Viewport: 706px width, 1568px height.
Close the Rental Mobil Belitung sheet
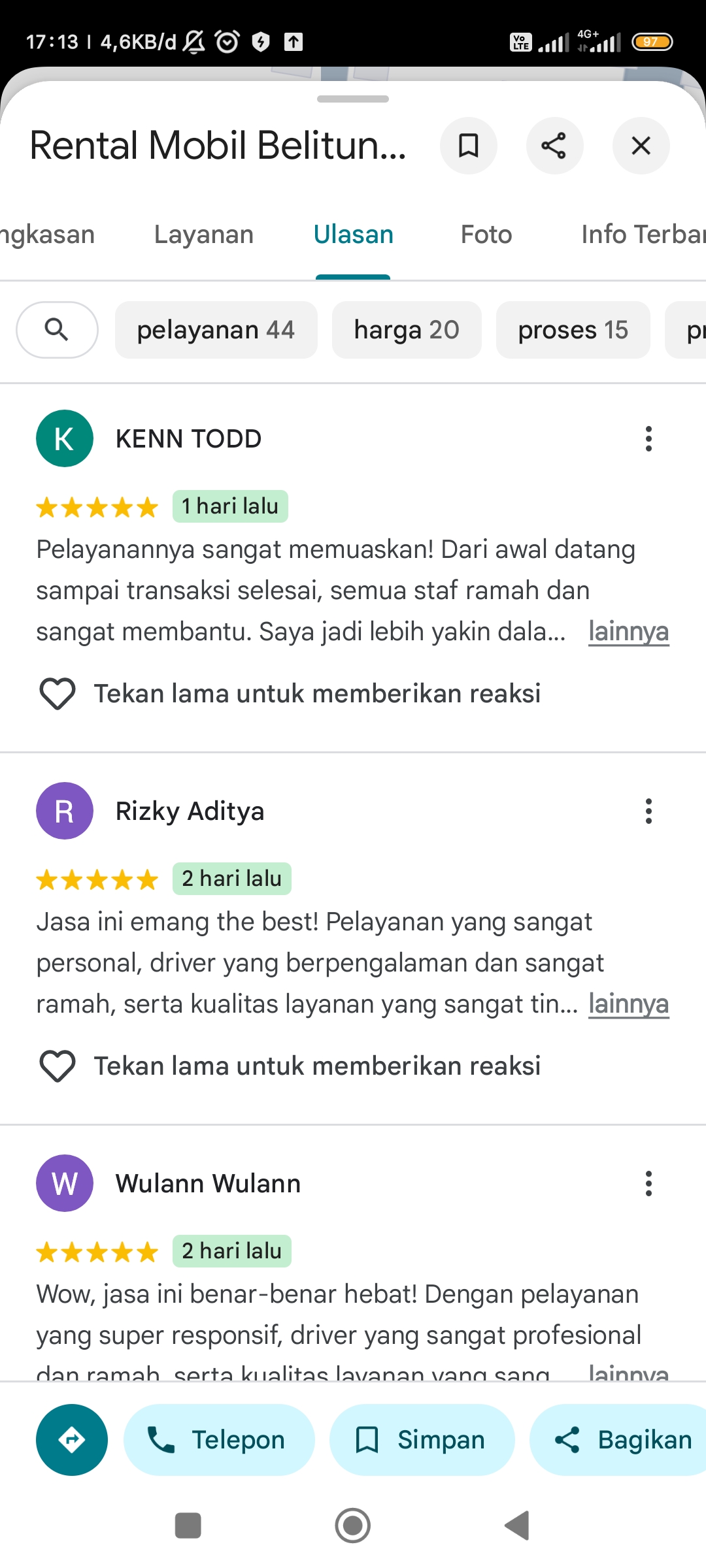point(641,146)
